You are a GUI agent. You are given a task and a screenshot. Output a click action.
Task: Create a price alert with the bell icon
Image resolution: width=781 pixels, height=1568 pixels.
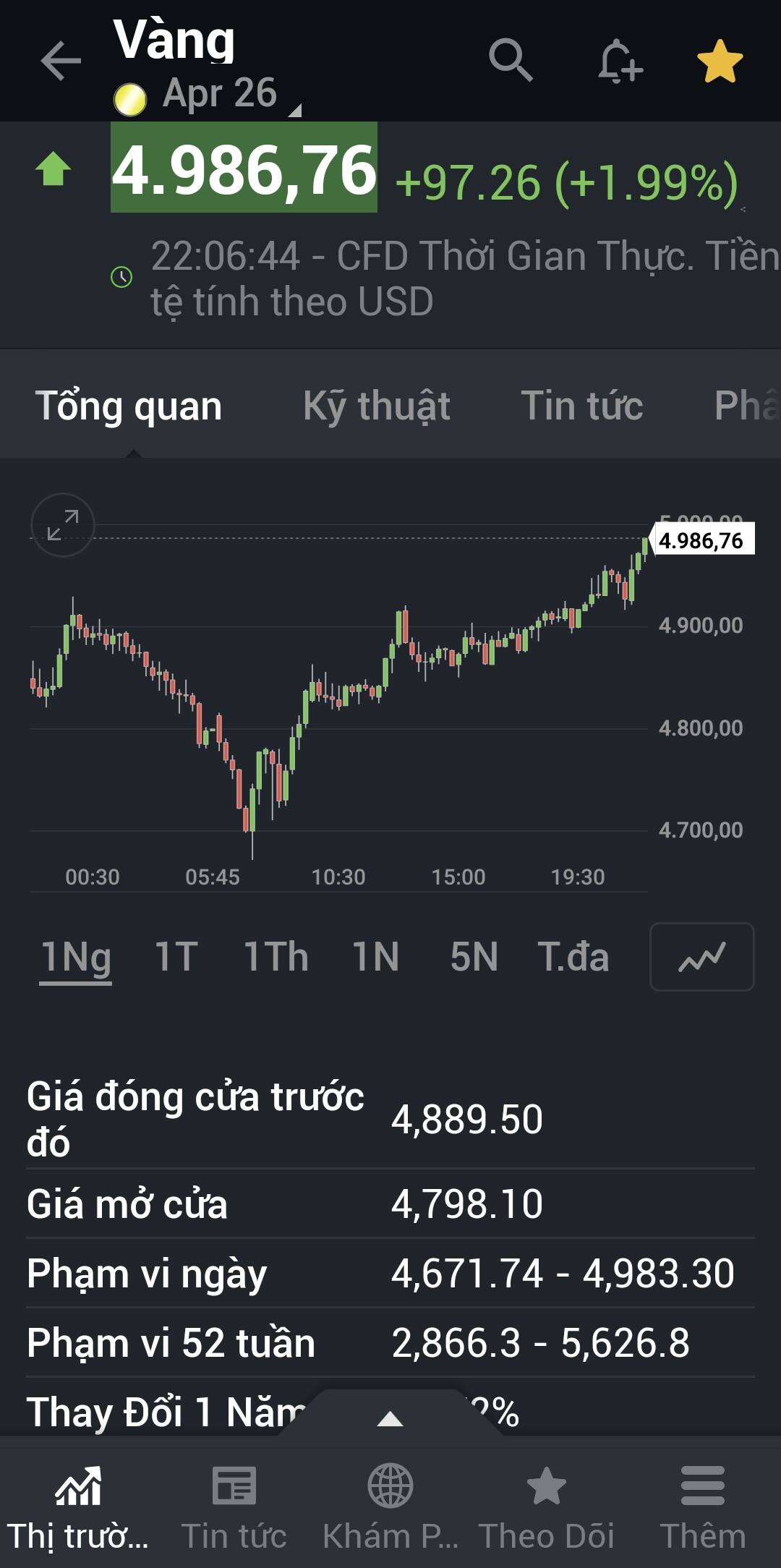click(620, 61)
